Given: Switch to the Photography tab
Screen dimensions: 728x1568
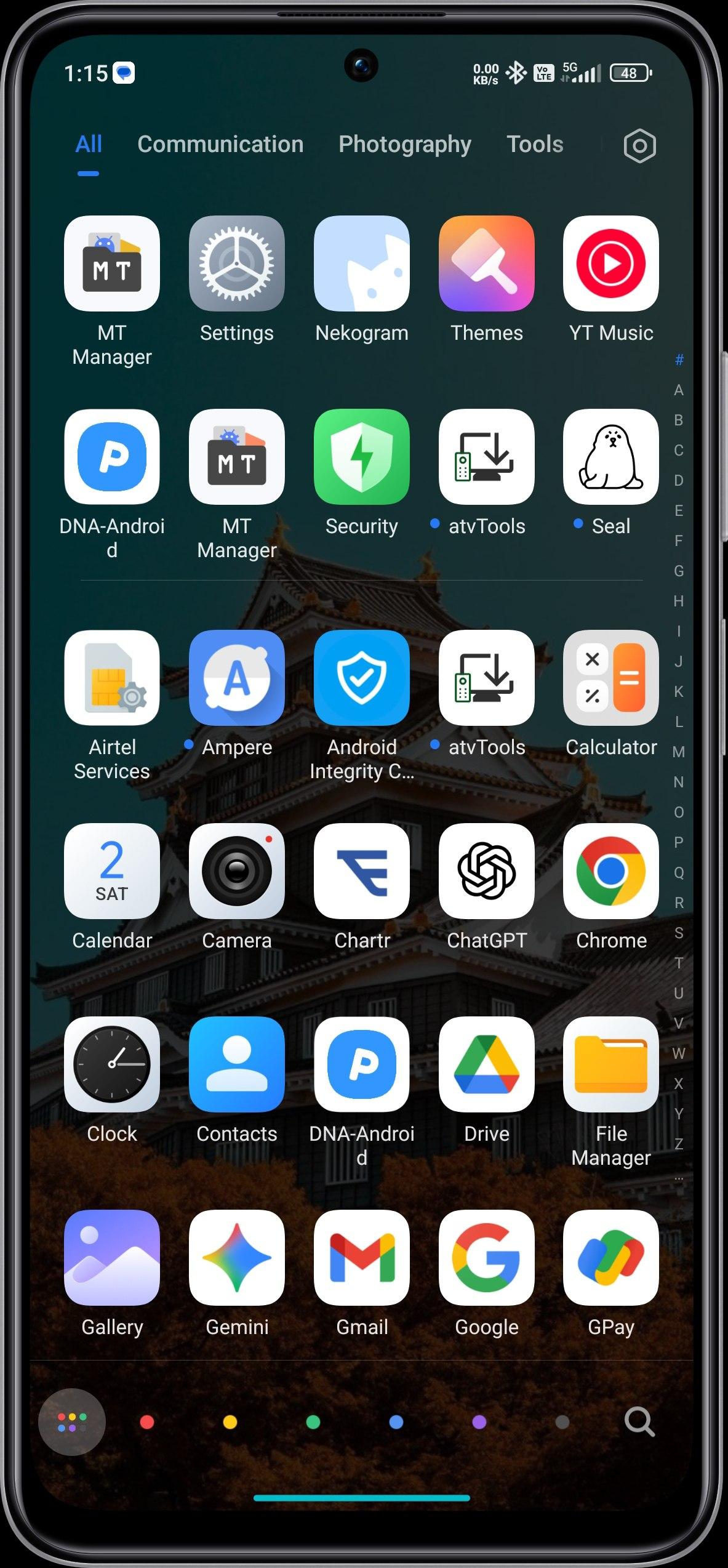Looking at the screenshot, I should (x=405, y=144).
